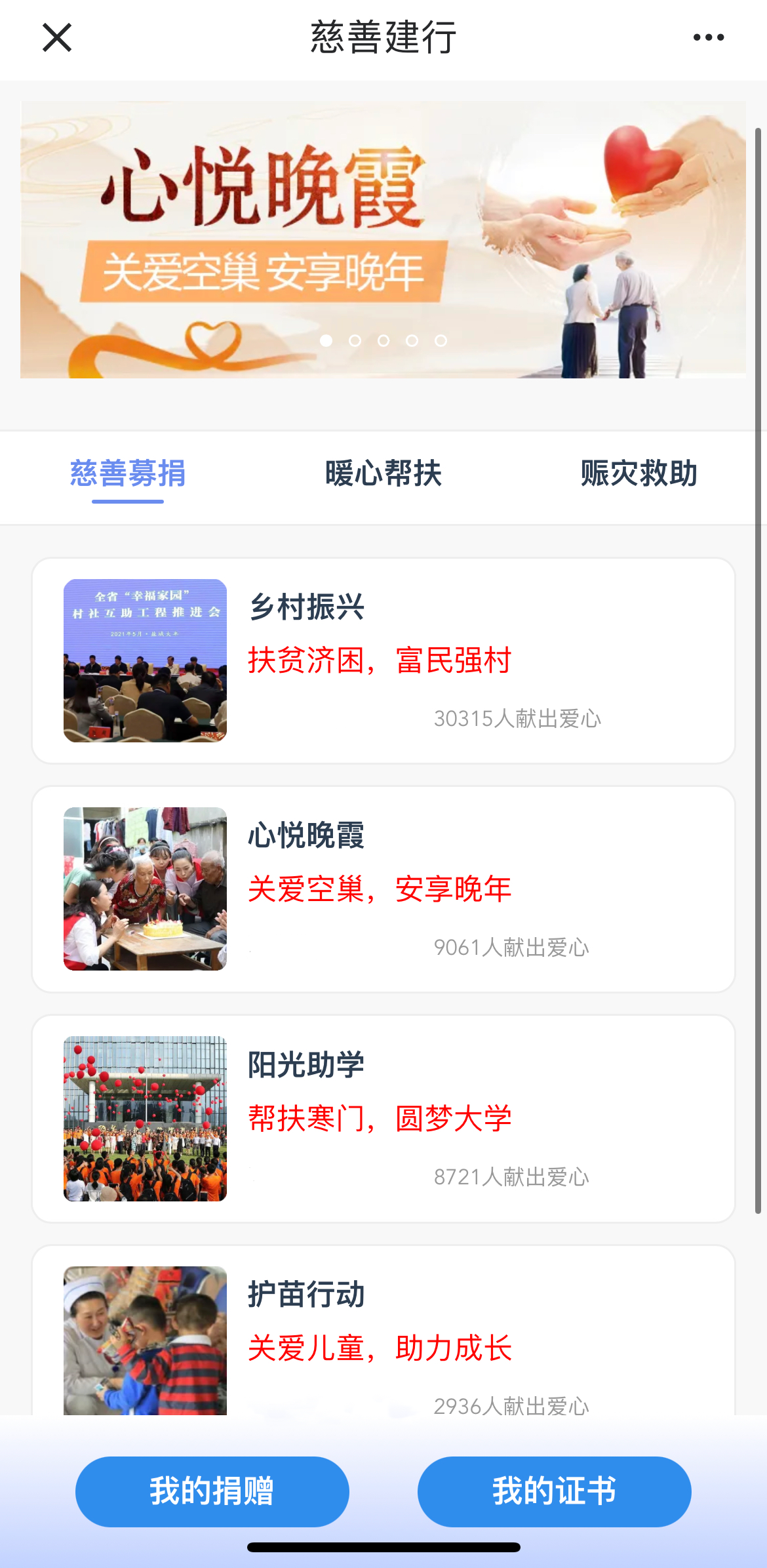Open the 阳光助学 project card

pyautogui.click(x=383, y=1118)
